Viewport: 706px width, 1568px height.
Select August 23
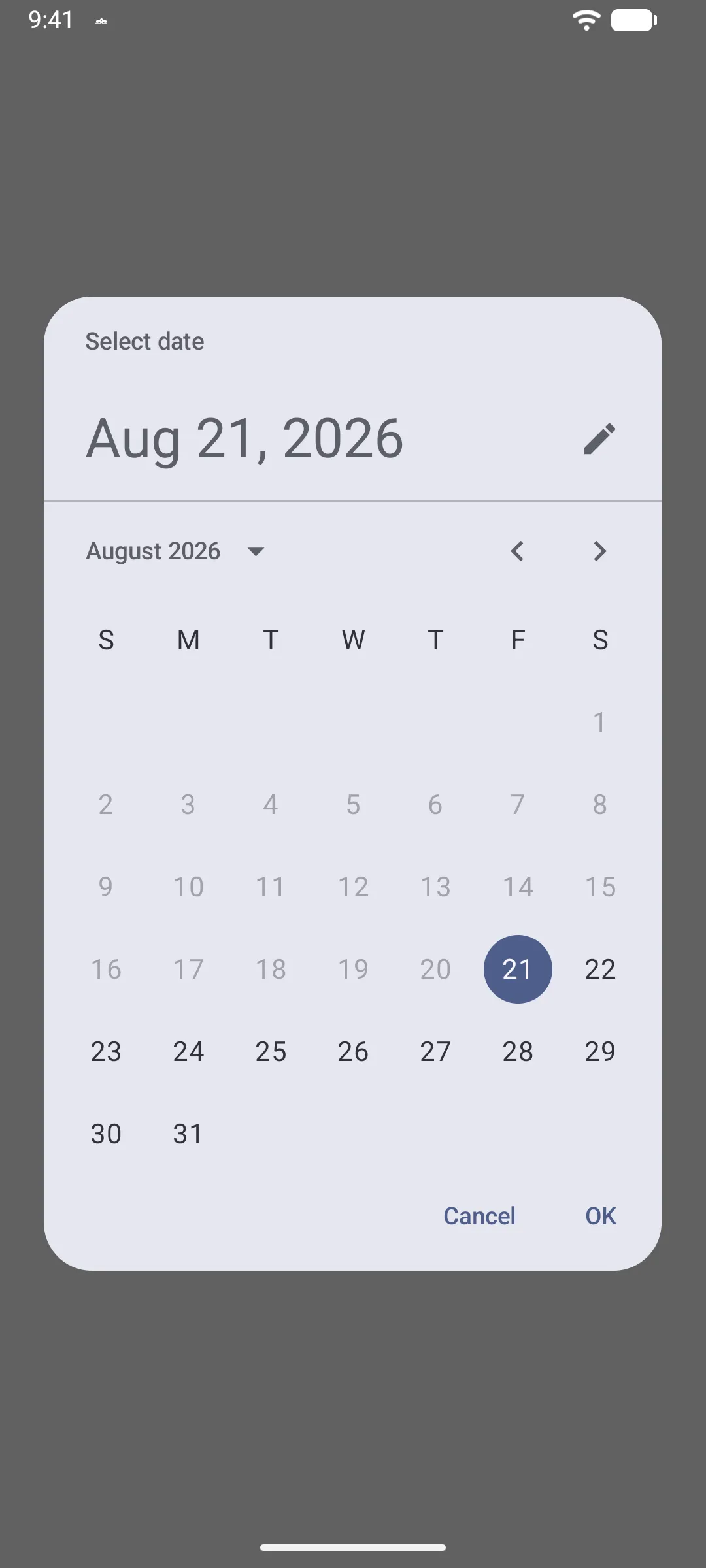(106, 1052)
